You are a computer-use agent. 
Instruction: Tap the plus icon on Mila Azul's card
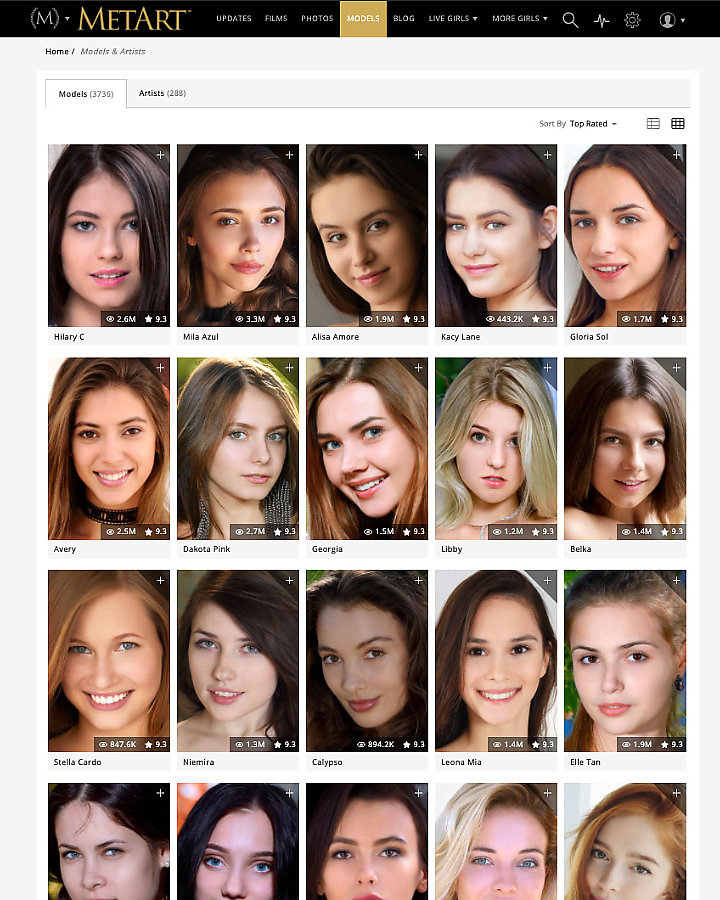tap(289, 155)
